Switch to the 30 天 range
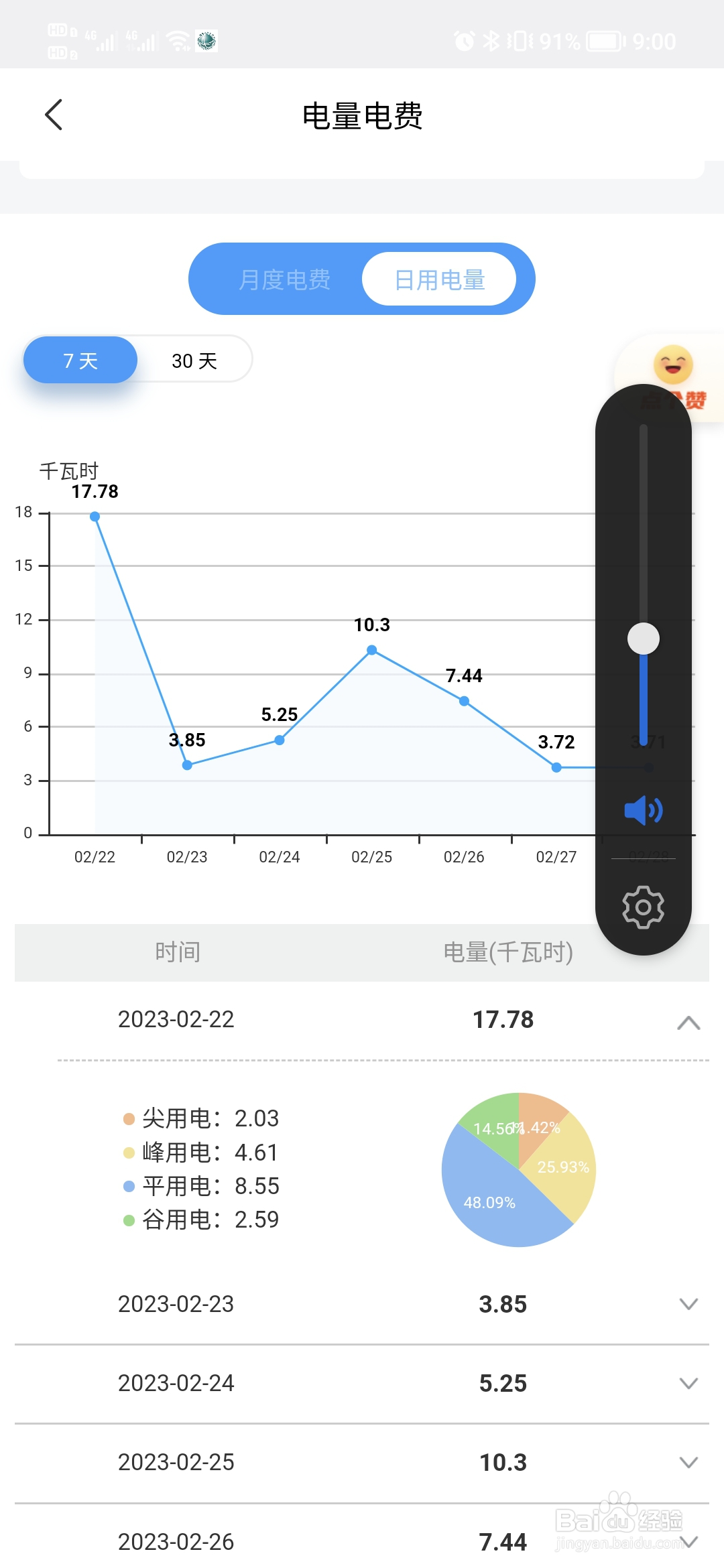This screenshot has height=1568, width=724. coord(194,361)
